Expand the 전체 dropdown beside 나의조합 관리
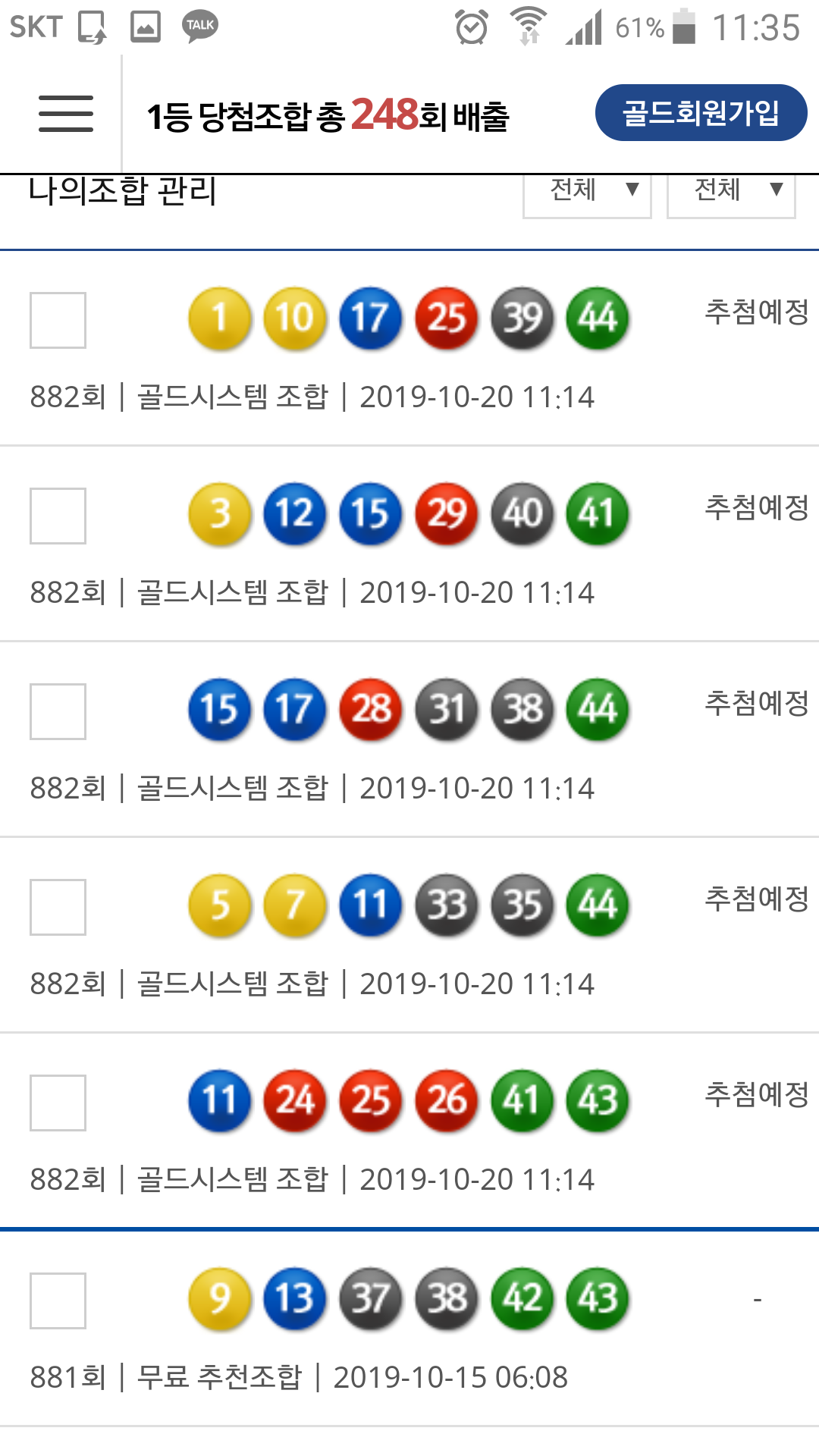 click(x=587, y=193)
